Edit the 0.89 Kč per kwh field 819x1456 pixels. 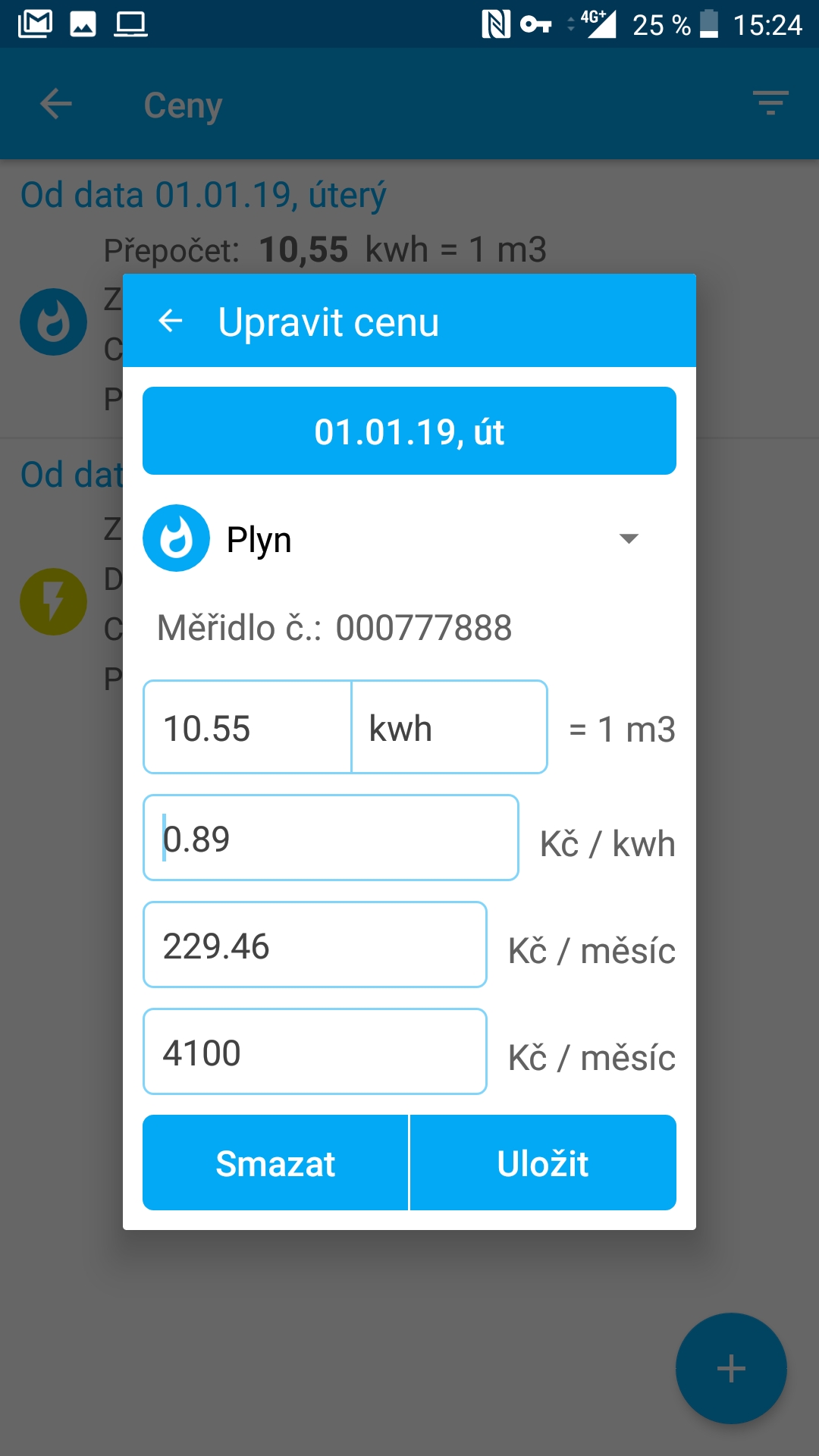331,838
